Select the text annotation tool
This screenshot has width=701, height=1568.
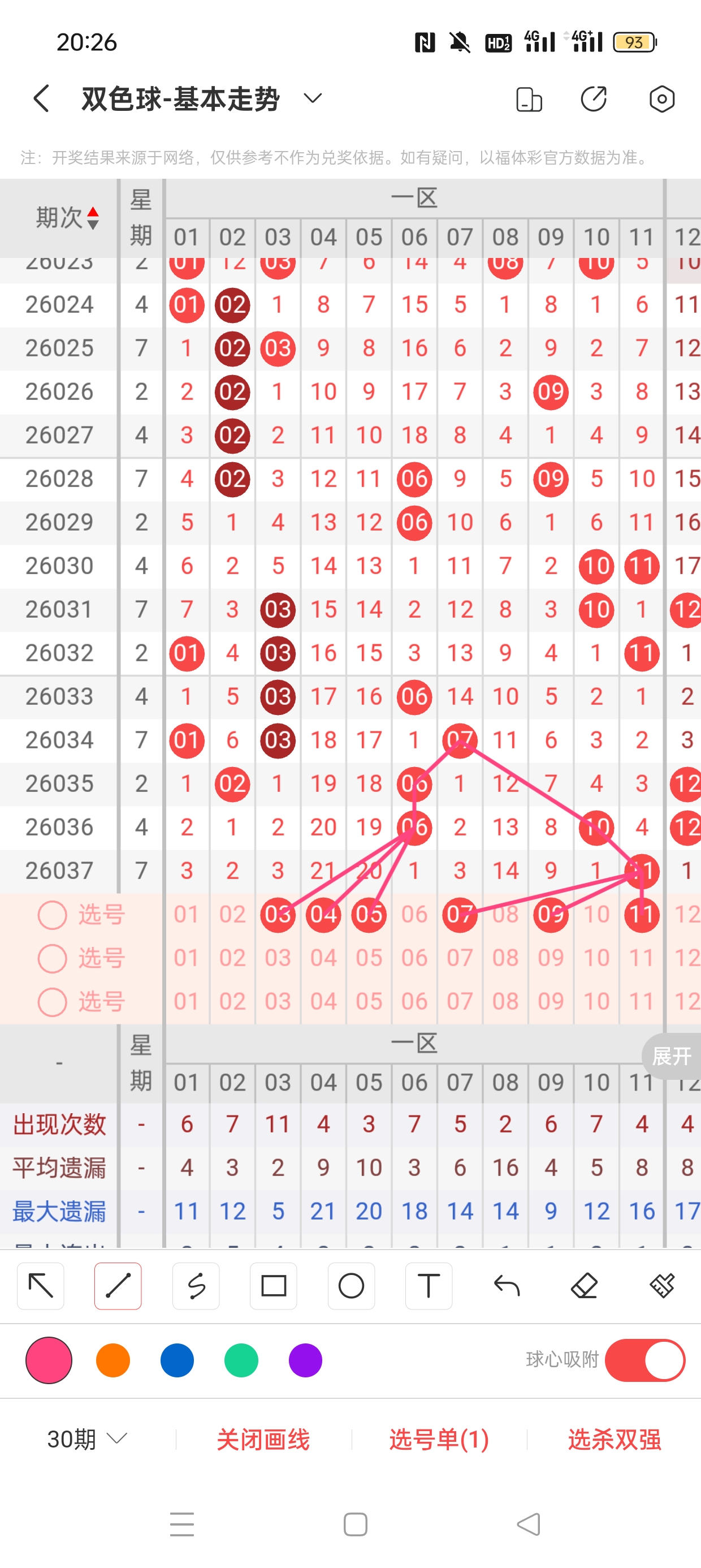click(429, 1287)
